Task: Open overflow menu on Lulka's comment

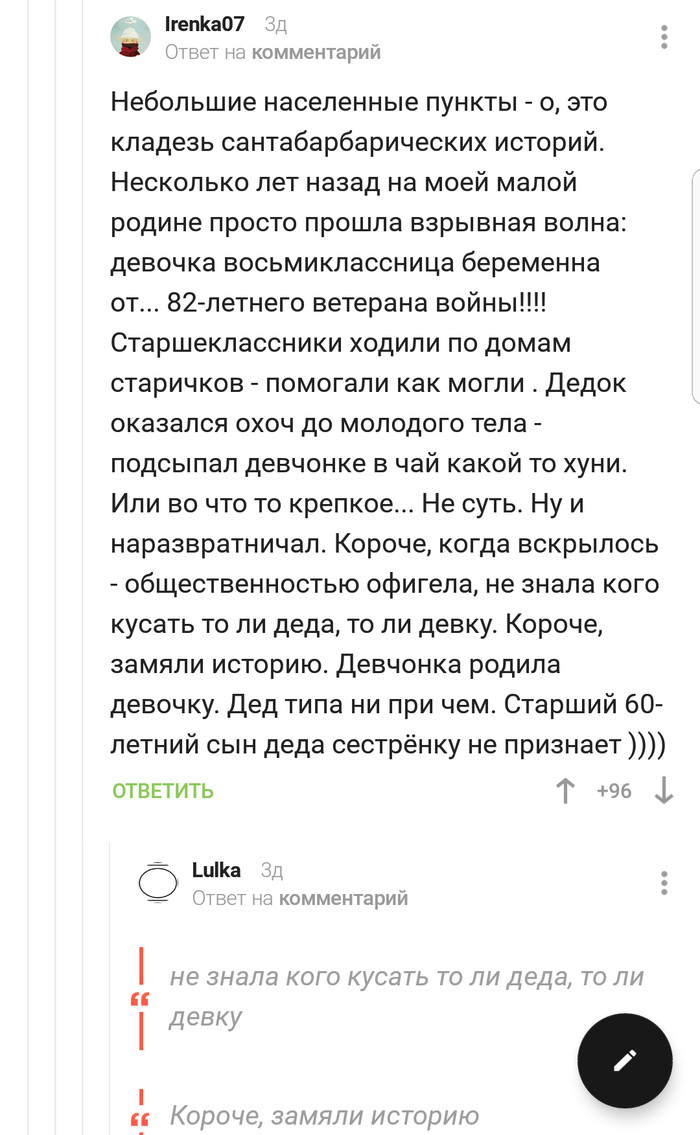Action: (x=664, y=883)
